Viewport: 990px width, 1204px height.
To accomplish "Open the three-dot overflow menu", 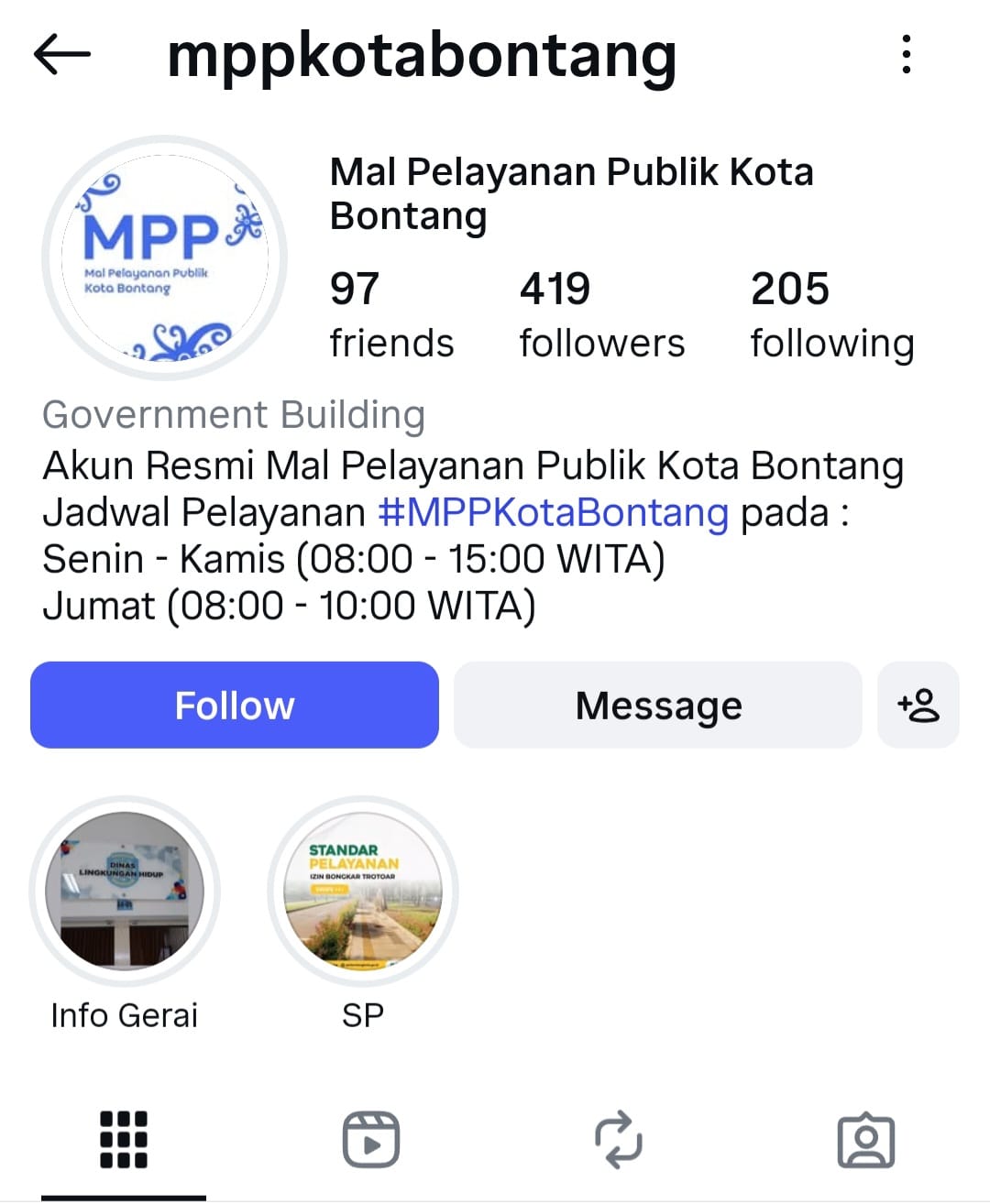I will pyautogui.click(x=906, y=55).
